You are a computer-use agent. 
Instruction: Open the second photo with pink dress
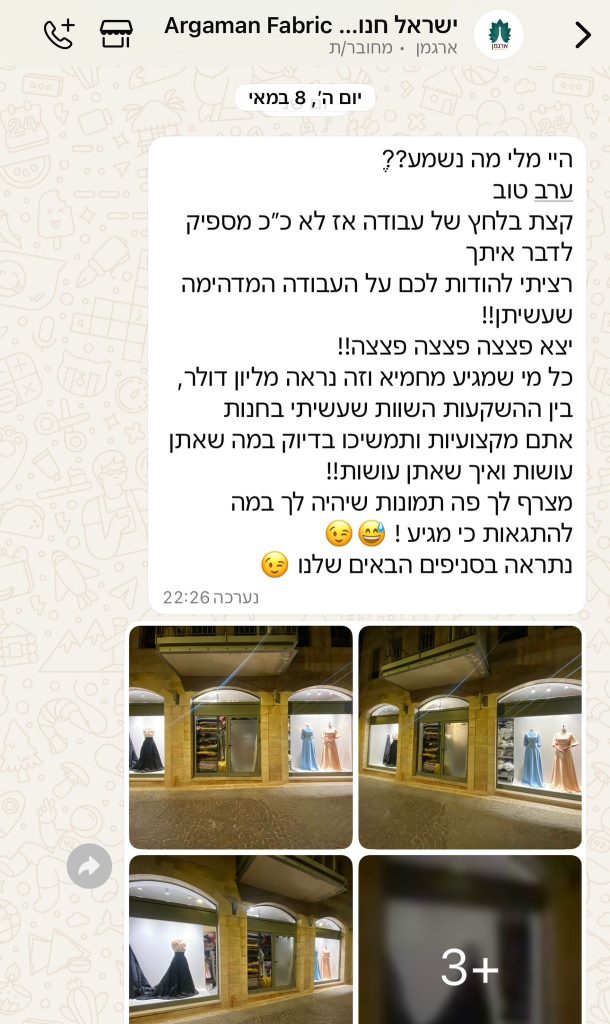241,737
